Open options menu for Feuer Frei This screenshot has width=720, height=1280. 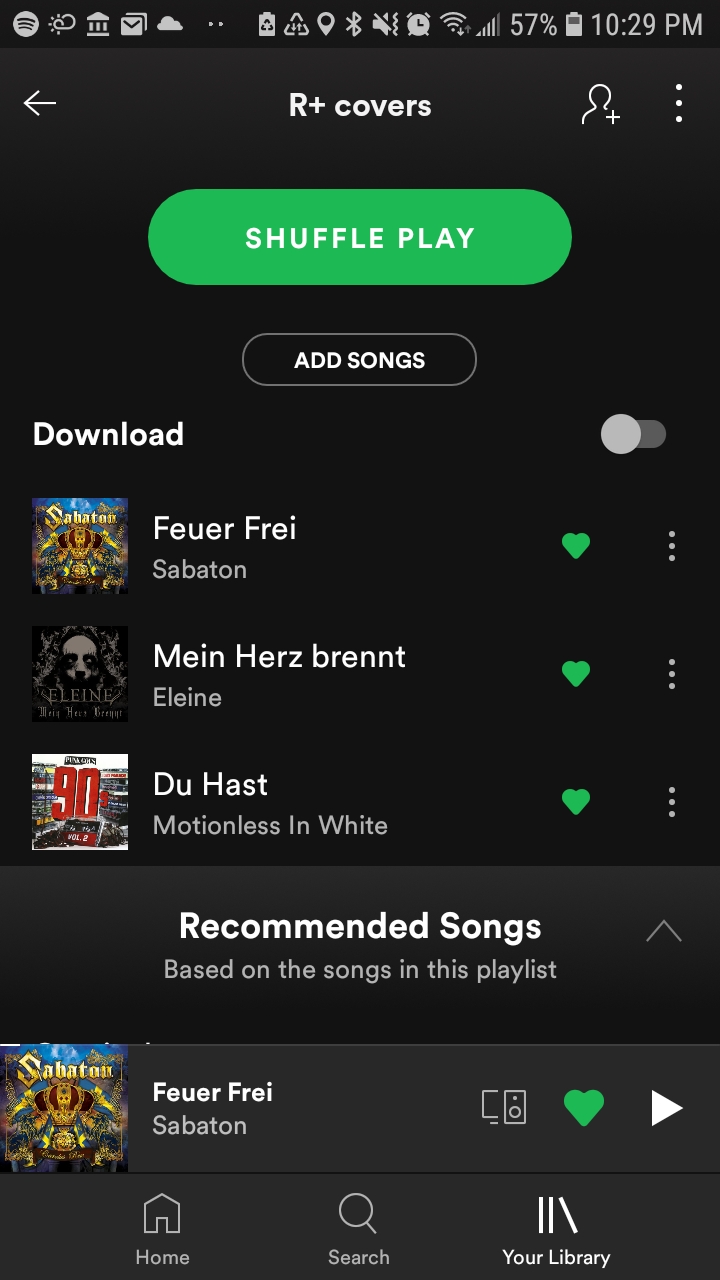coord(671,546)
